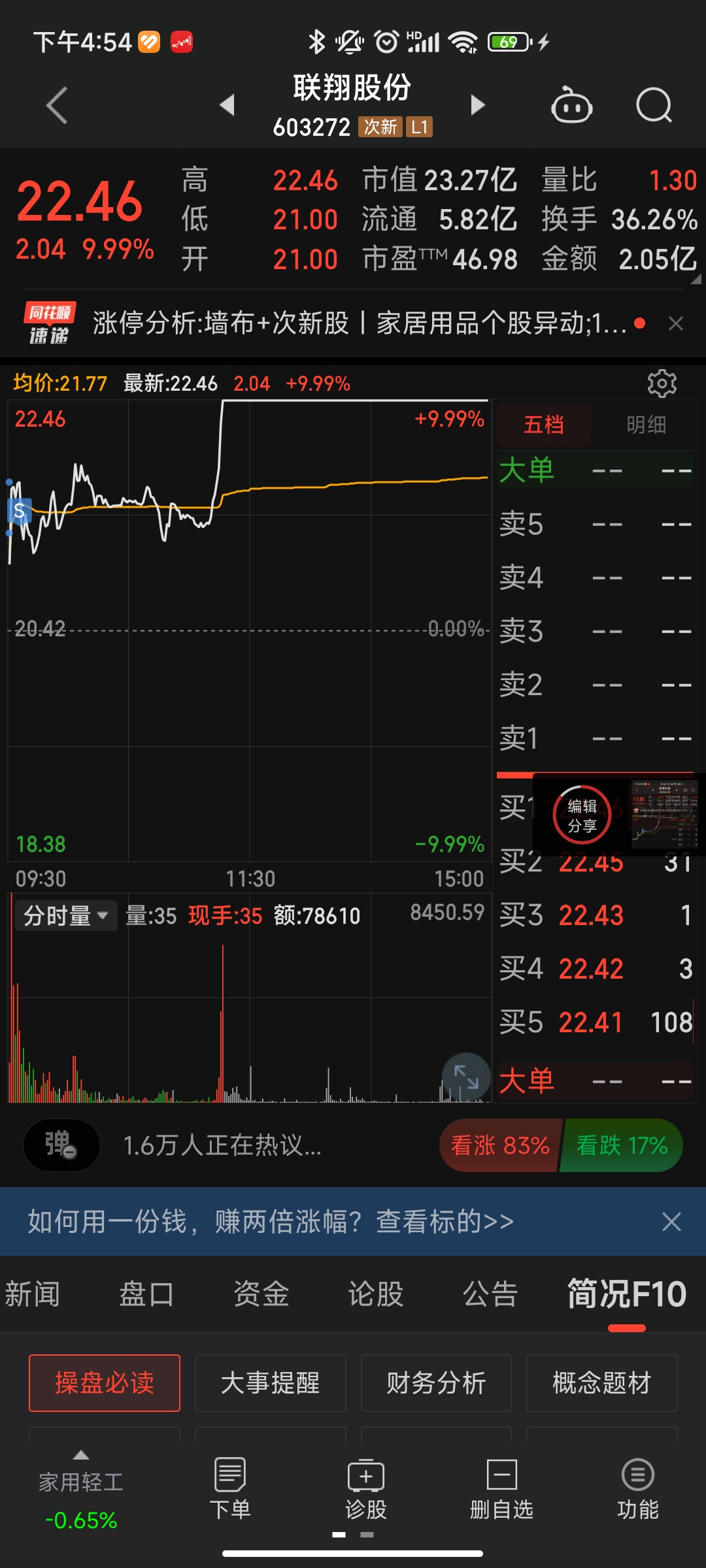Go back using the top-left arrow
The width and height of the screenshot is (706, 1568).
point(58,105)
